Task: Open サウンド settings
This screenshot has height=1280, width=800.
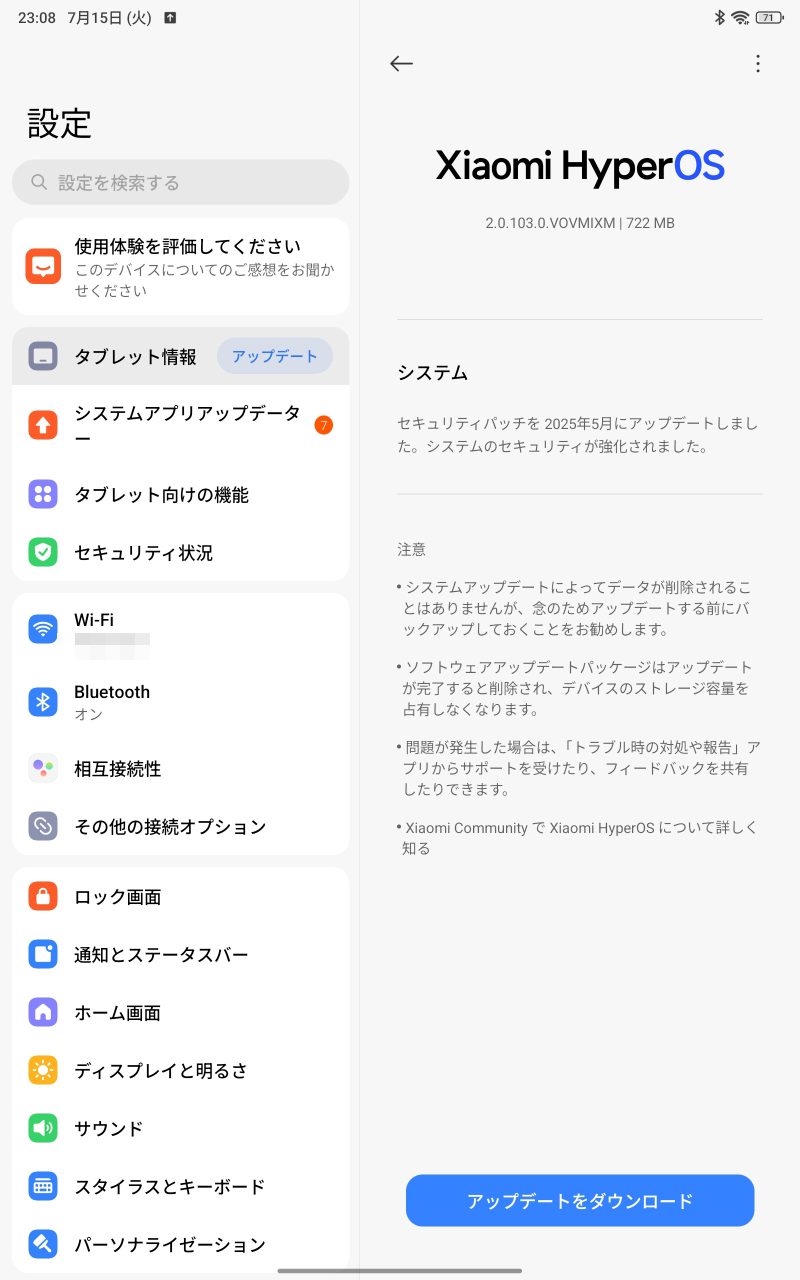Action: [x=181, y=1129]
